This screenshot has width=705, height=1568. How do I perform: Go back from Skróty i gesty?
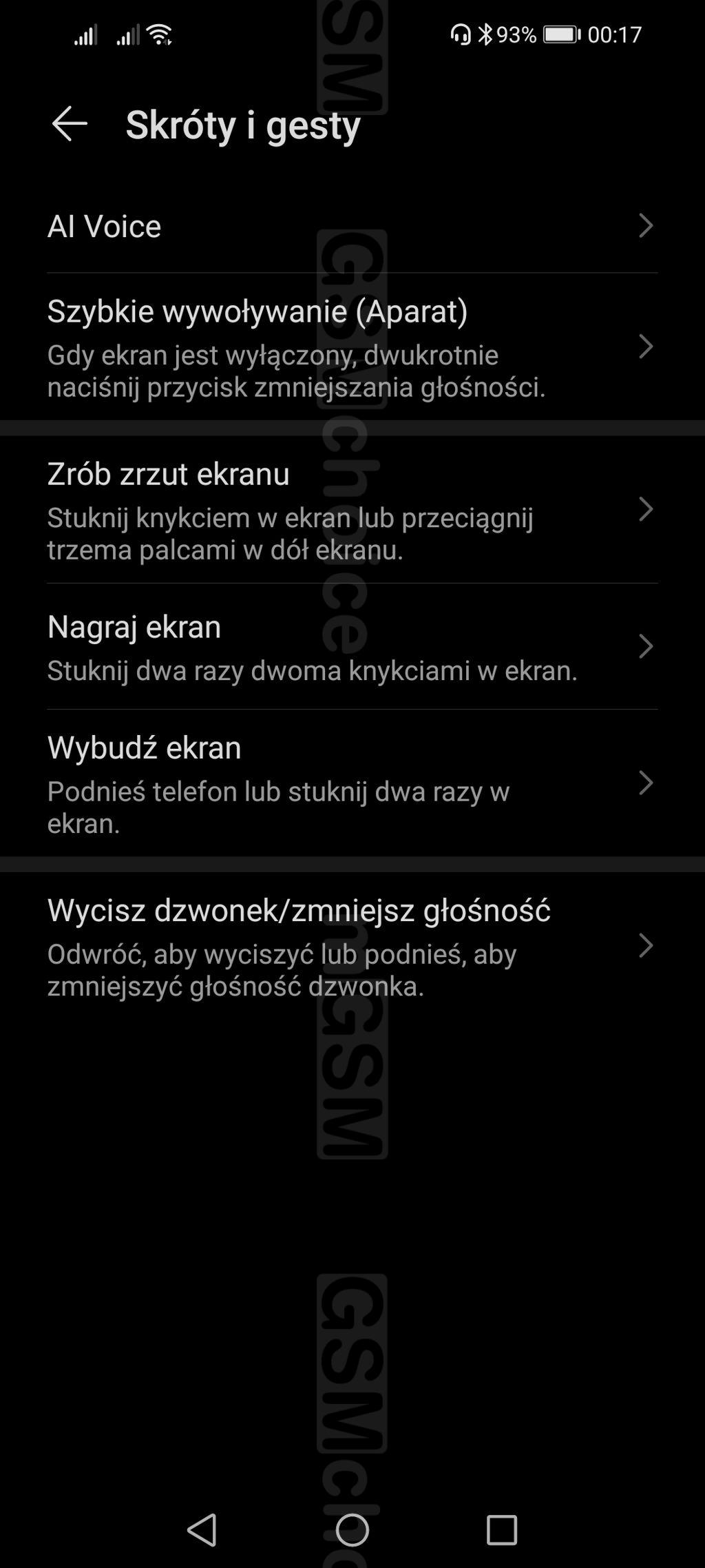[x=69, y=124]
